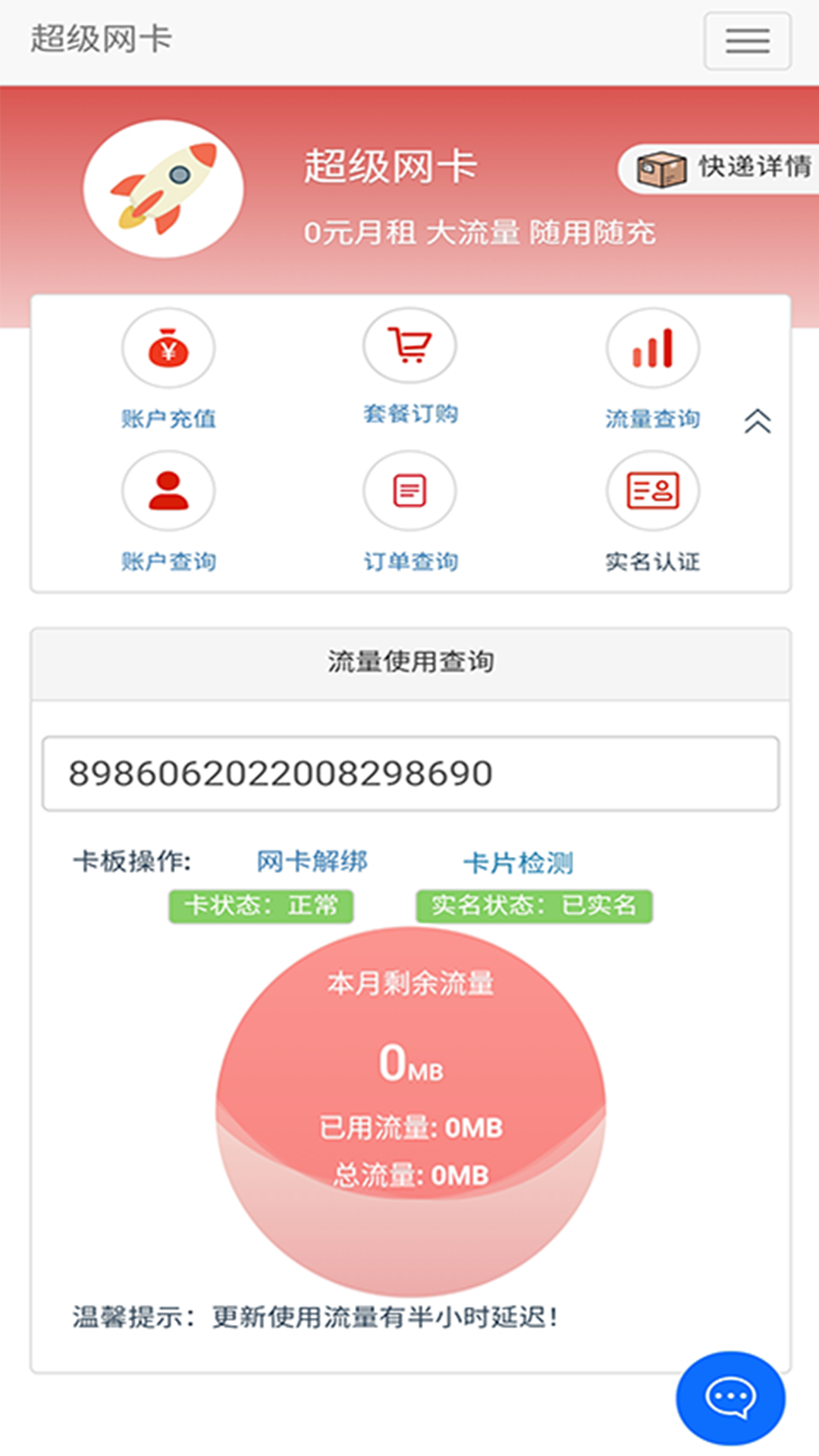Tap the card number input field
The width and height of the screenshot is (819, 1456).
pos(410,773)
